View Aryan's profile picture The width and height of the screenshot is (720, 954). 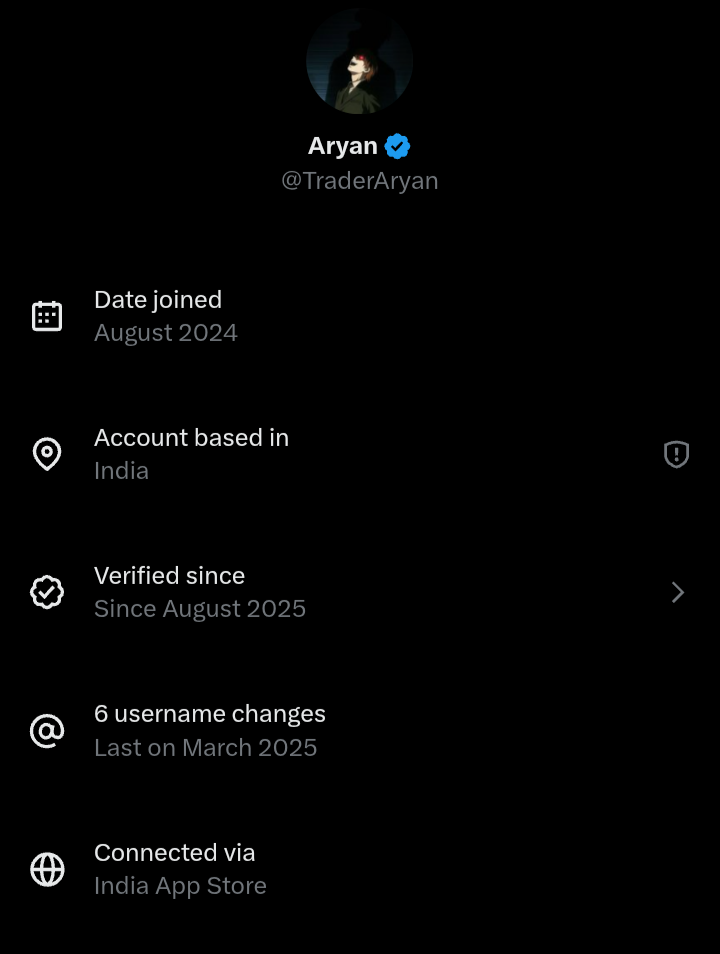click(x=359, y=62)
